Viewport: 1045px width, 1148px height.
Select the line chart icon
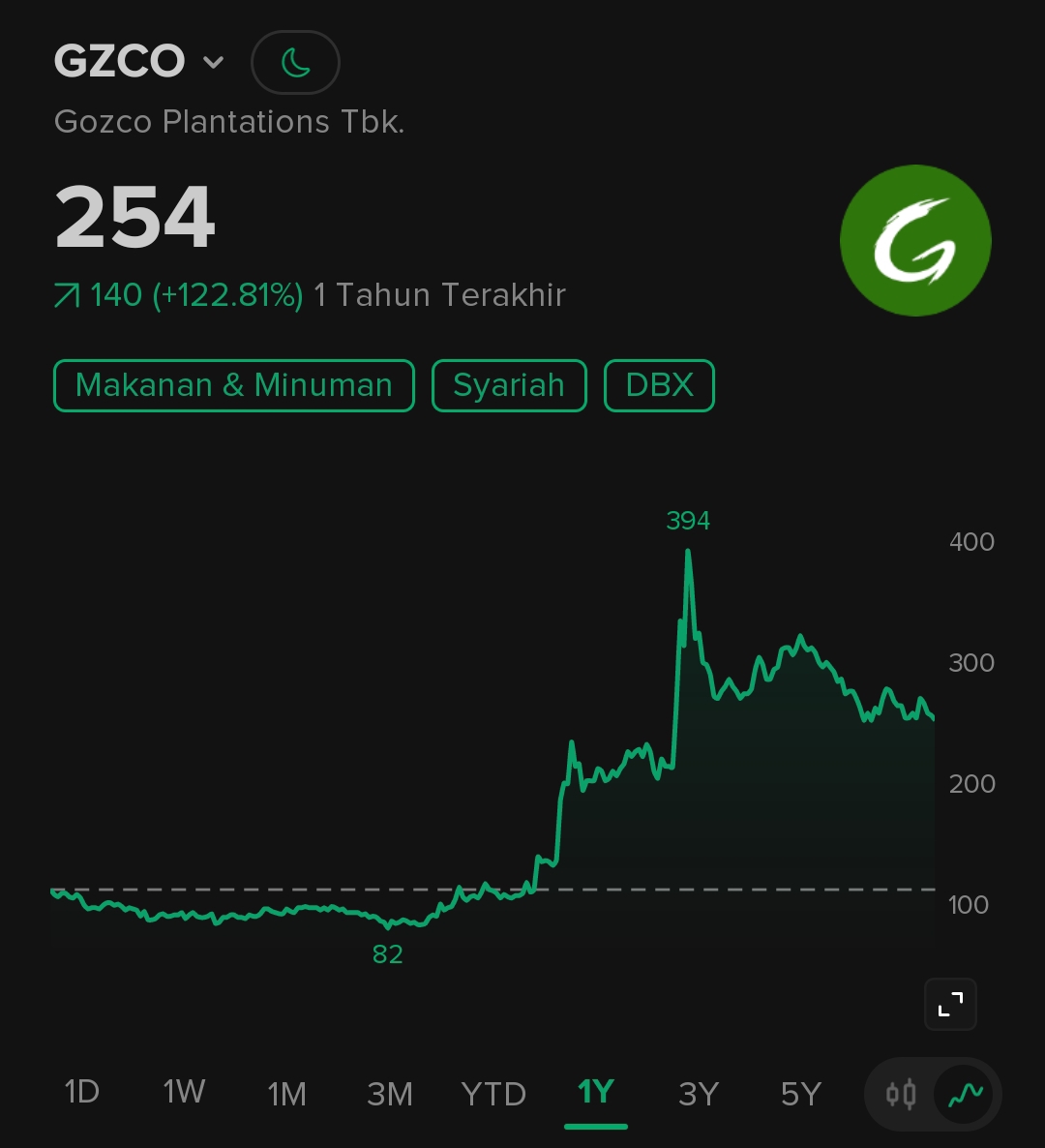point(963,1094)
